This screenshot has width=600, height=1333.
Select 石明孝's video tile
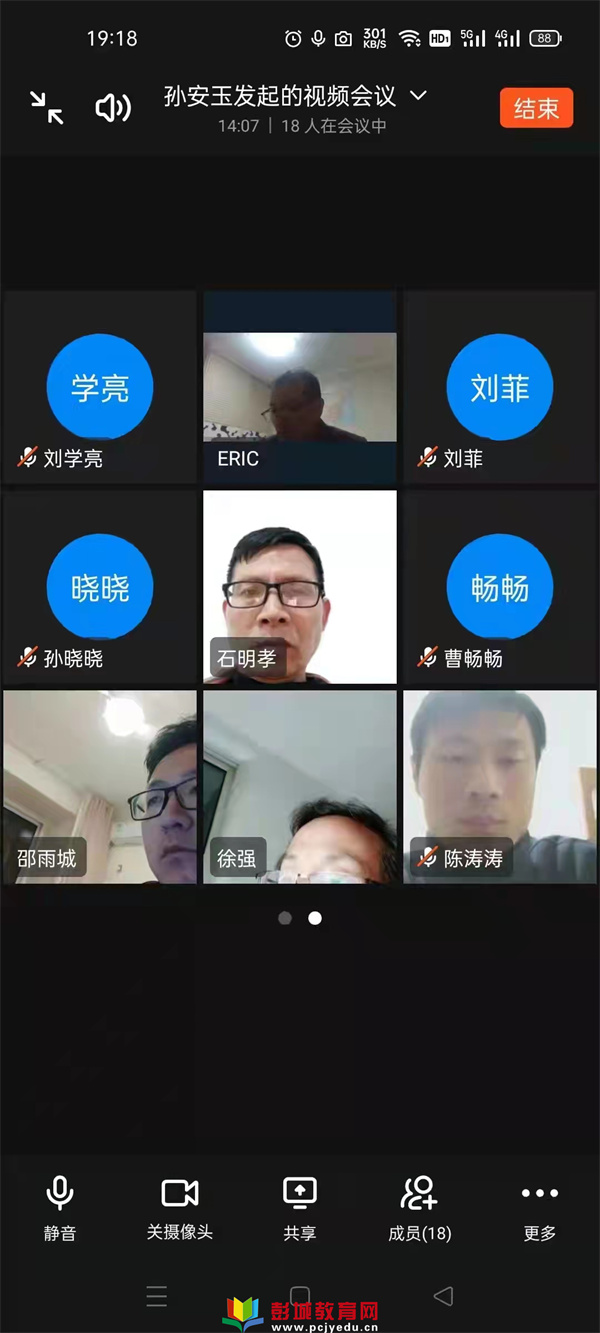tap(300, 587)
